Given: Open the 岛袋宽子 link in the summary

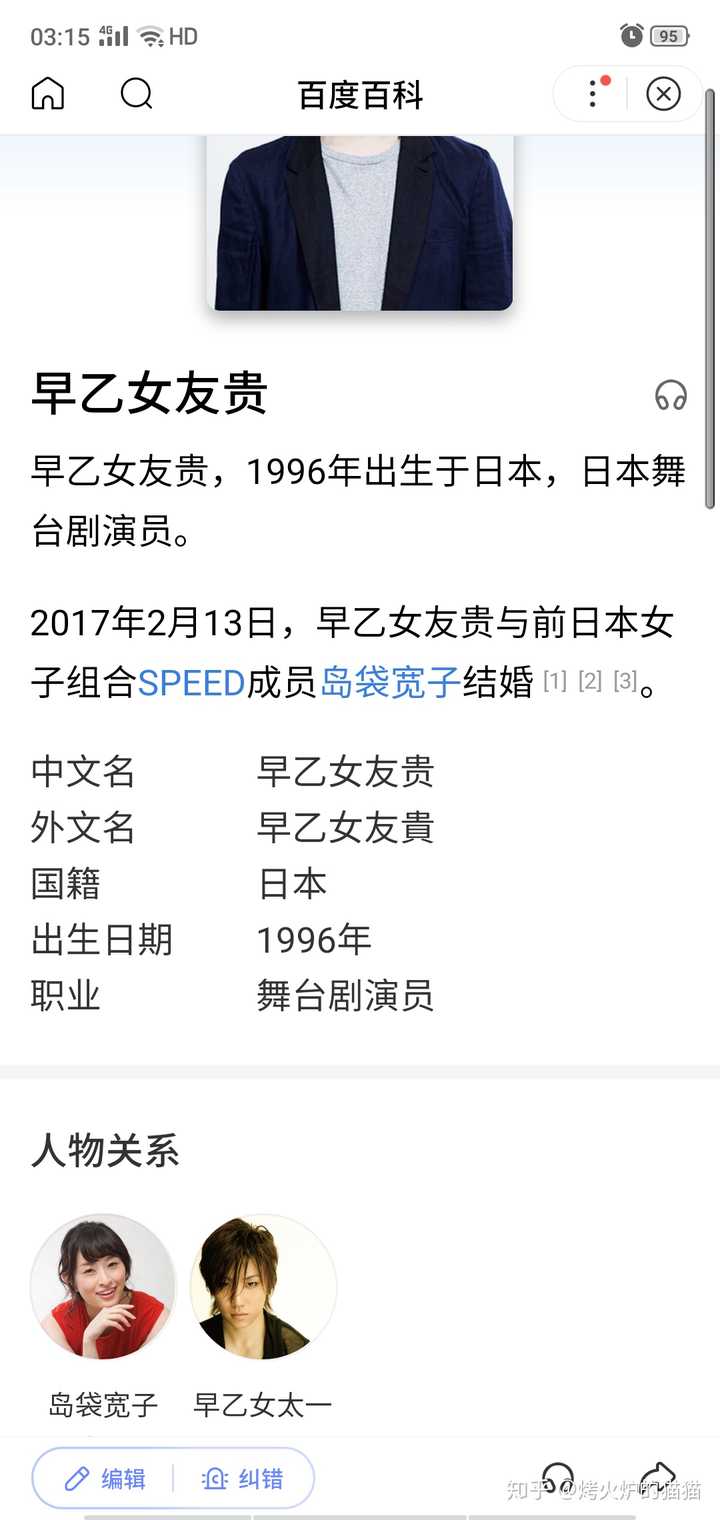Looking at the screenshot, I should point(390,683).
